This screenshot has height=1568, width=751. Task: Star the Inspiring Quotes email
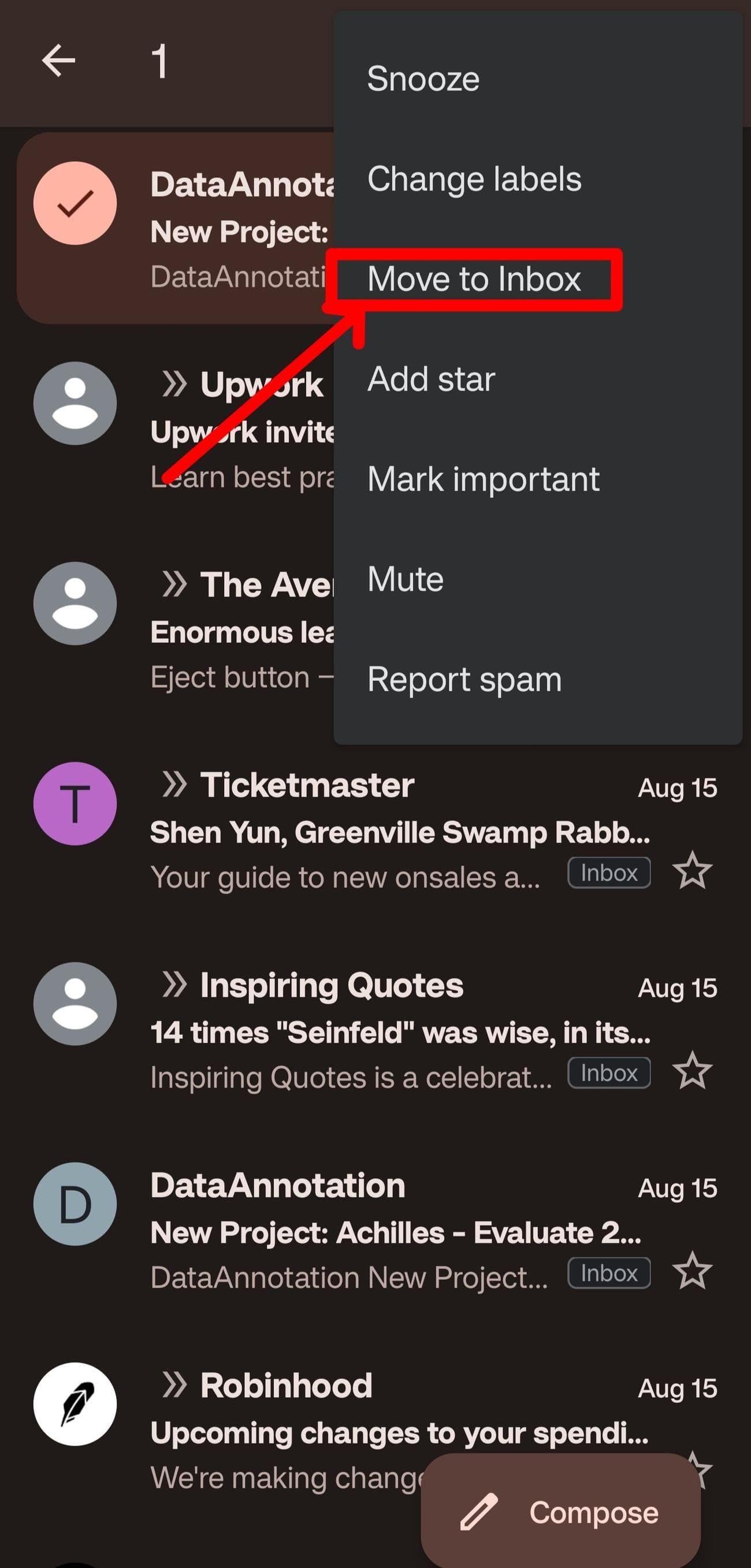coord(692,1071)
